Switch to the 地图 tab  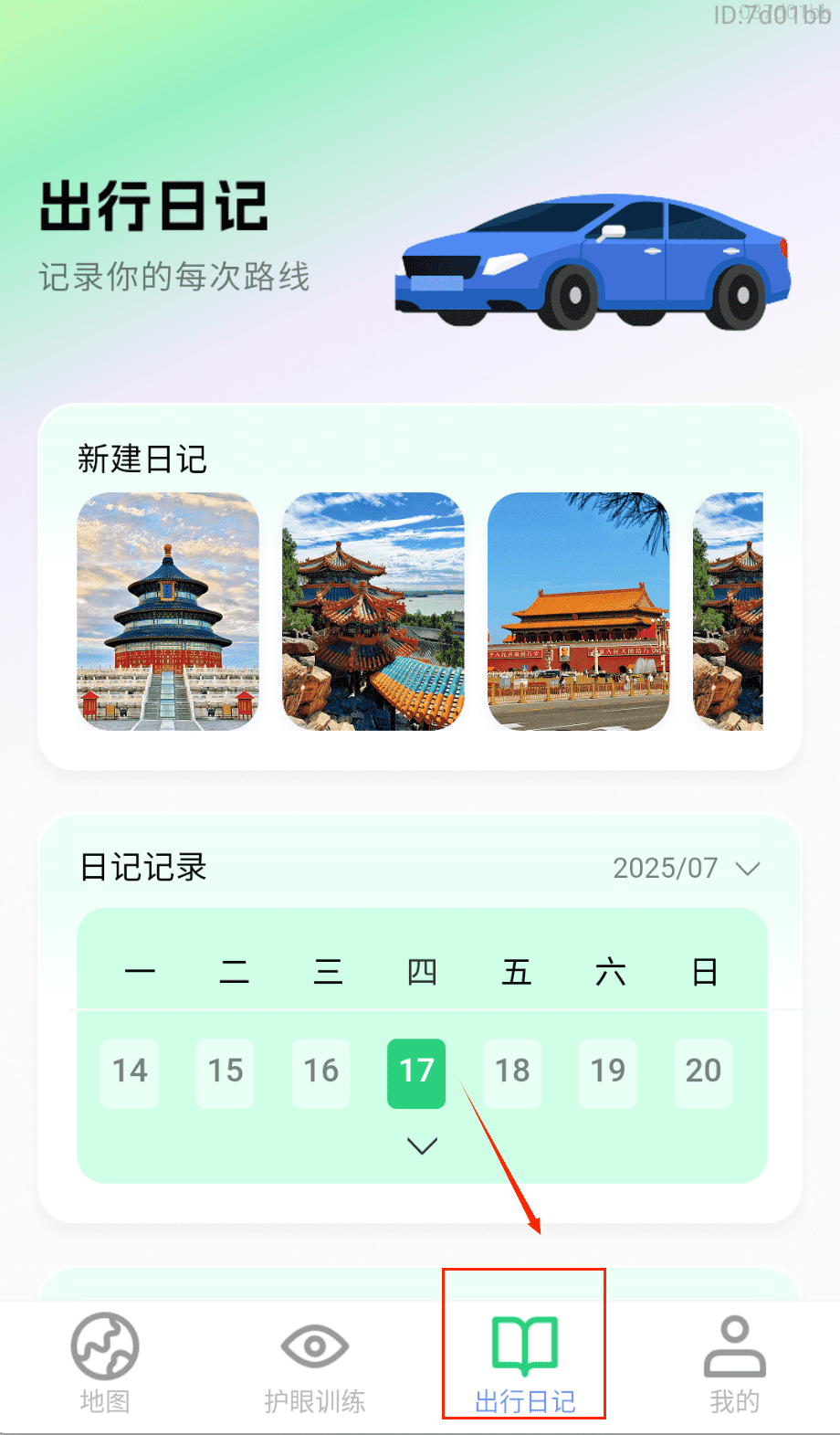point(105,1363)
